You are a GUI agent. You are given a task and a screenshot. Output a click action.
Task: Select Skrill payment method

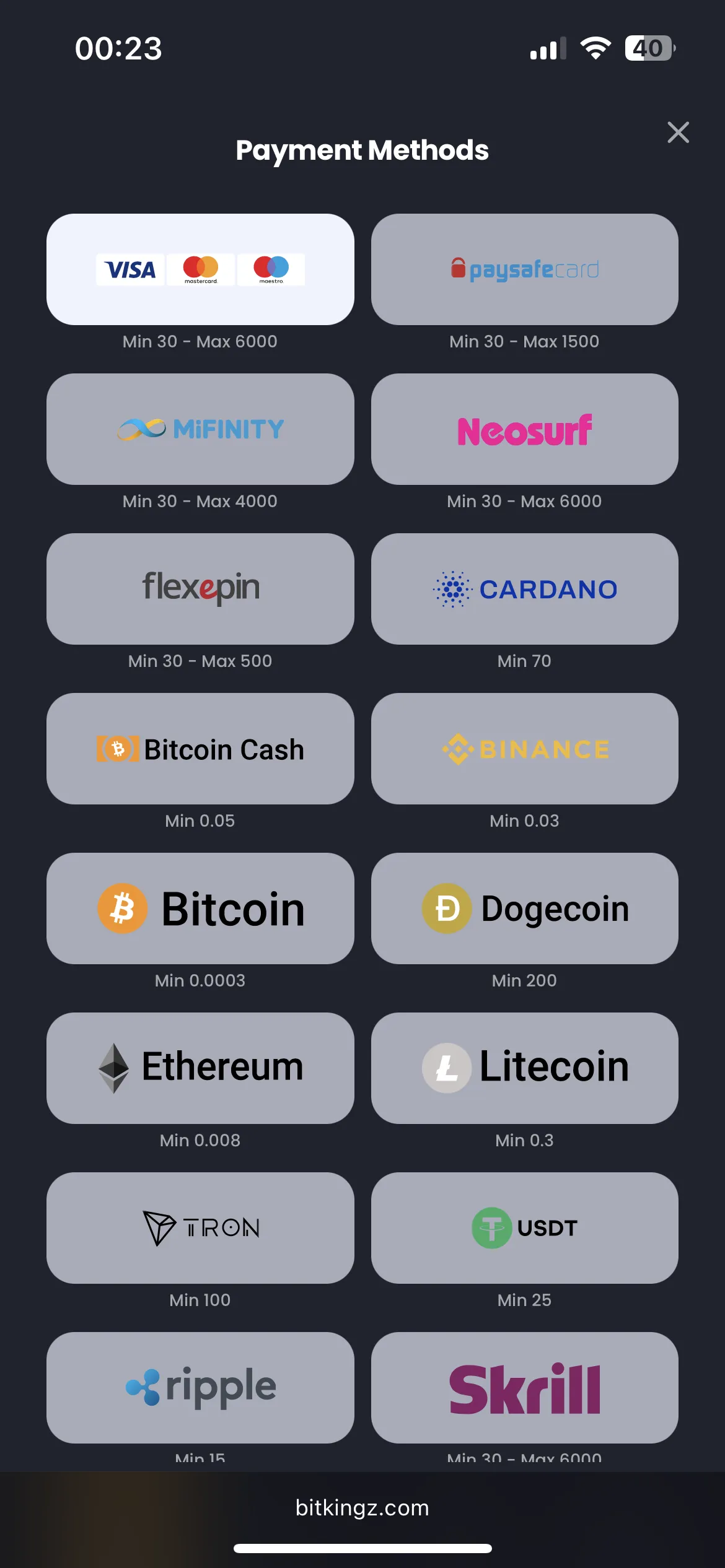(x=524, y=1388)
